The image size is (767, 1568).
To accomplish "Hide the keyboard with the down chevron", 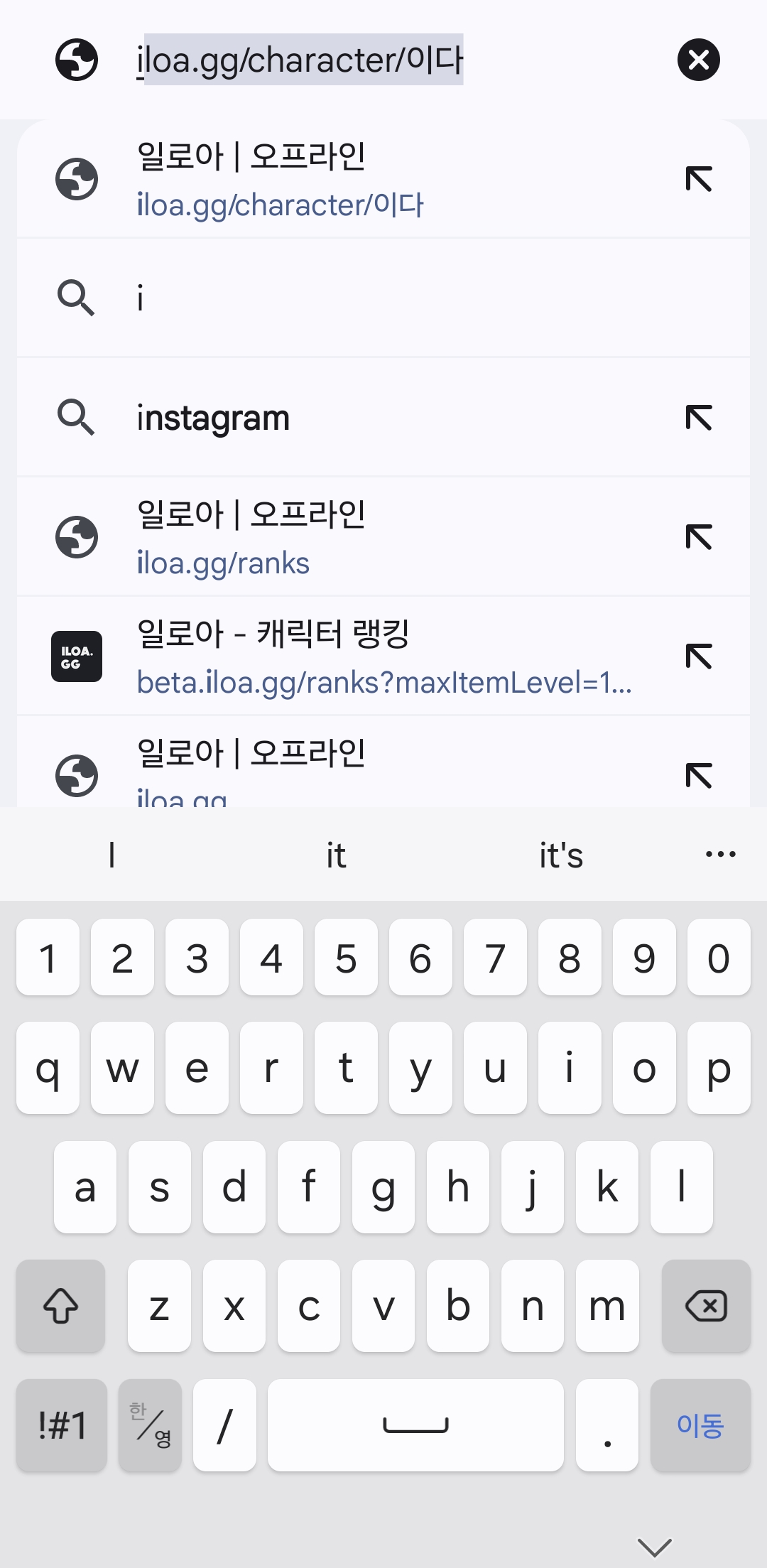I will pos(655,1547).
